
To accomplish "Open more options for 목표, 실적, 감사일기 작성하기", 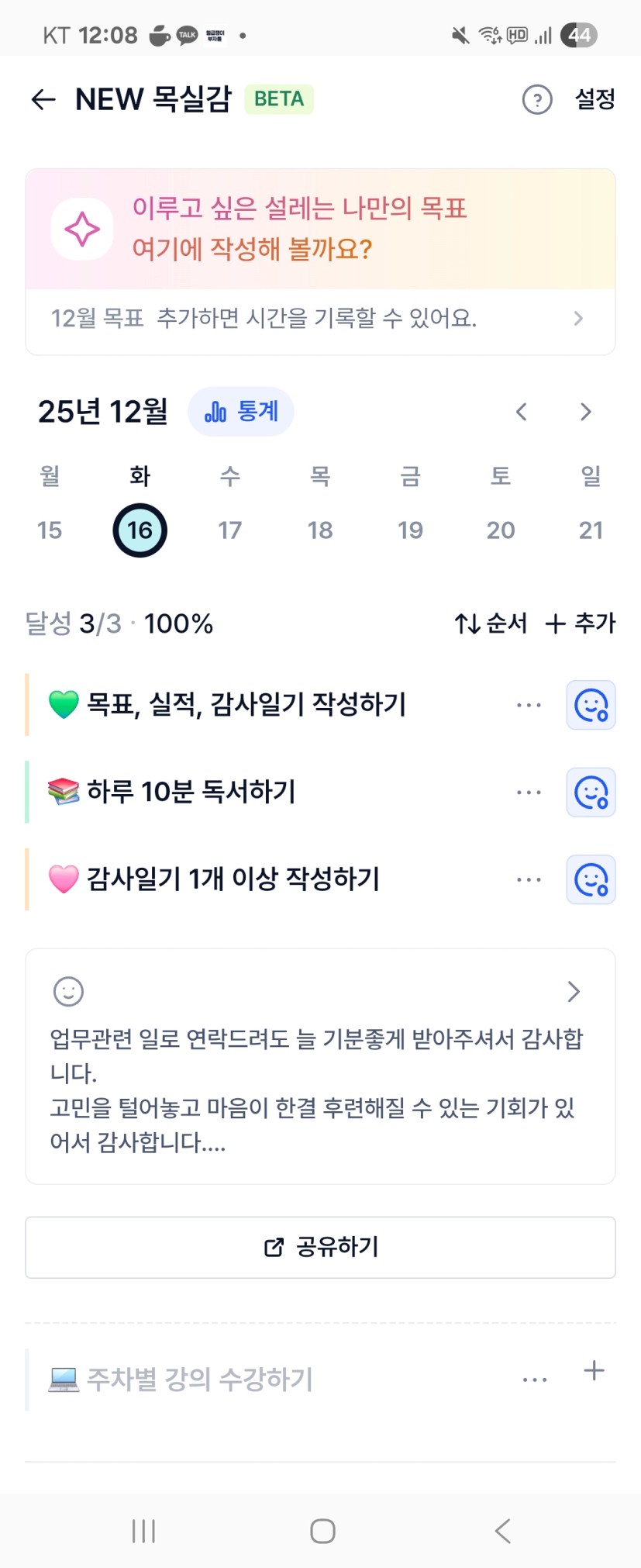I will click(529, 706).
